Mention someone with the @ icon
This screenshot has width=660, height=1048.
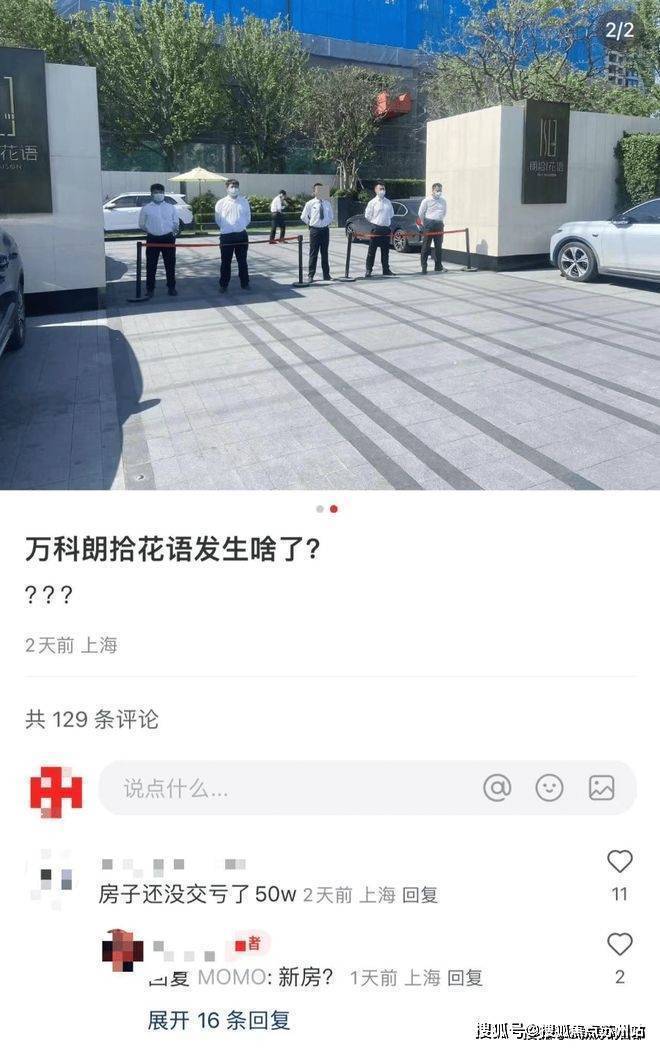point(497,788)
